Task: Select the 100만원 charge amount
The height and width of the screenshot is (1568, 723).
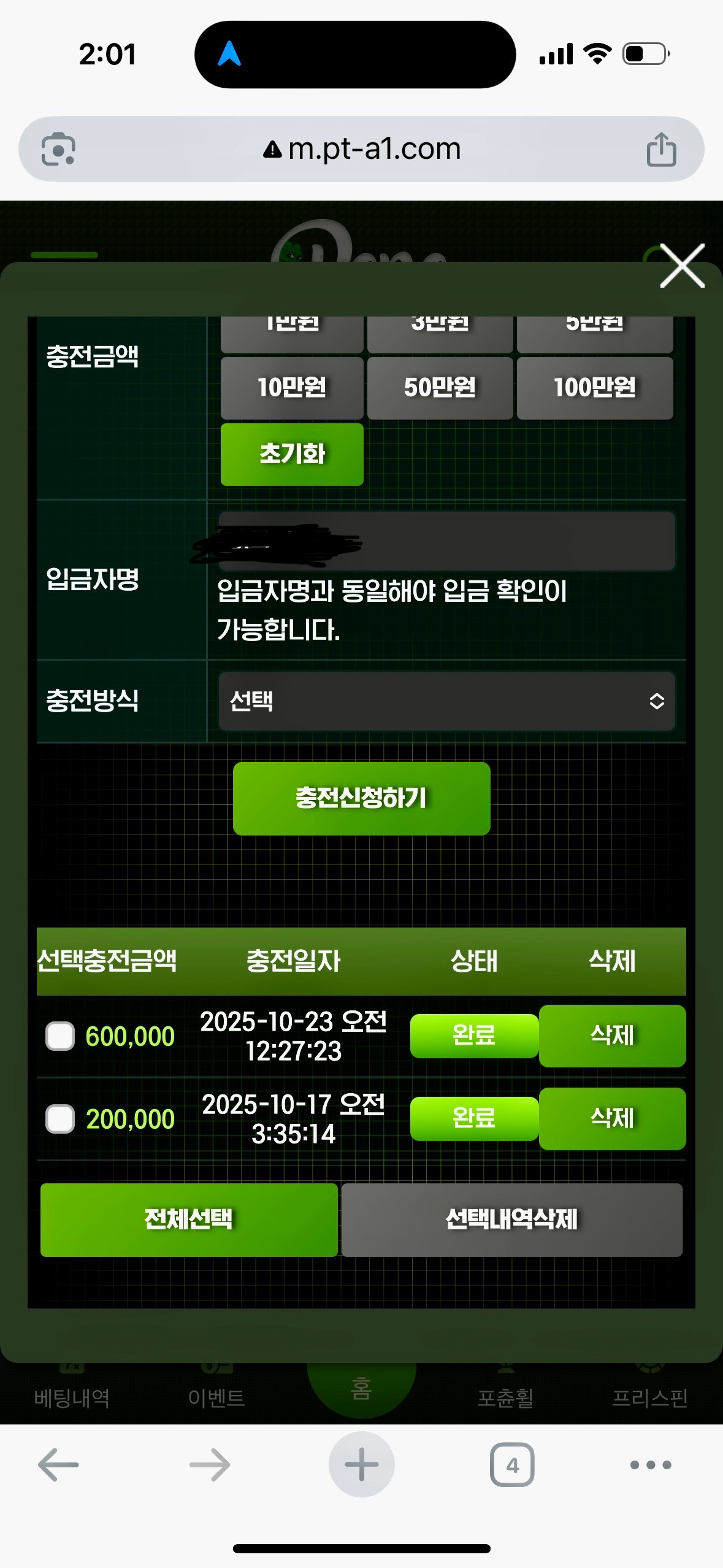Action: [x=594, y=388]
